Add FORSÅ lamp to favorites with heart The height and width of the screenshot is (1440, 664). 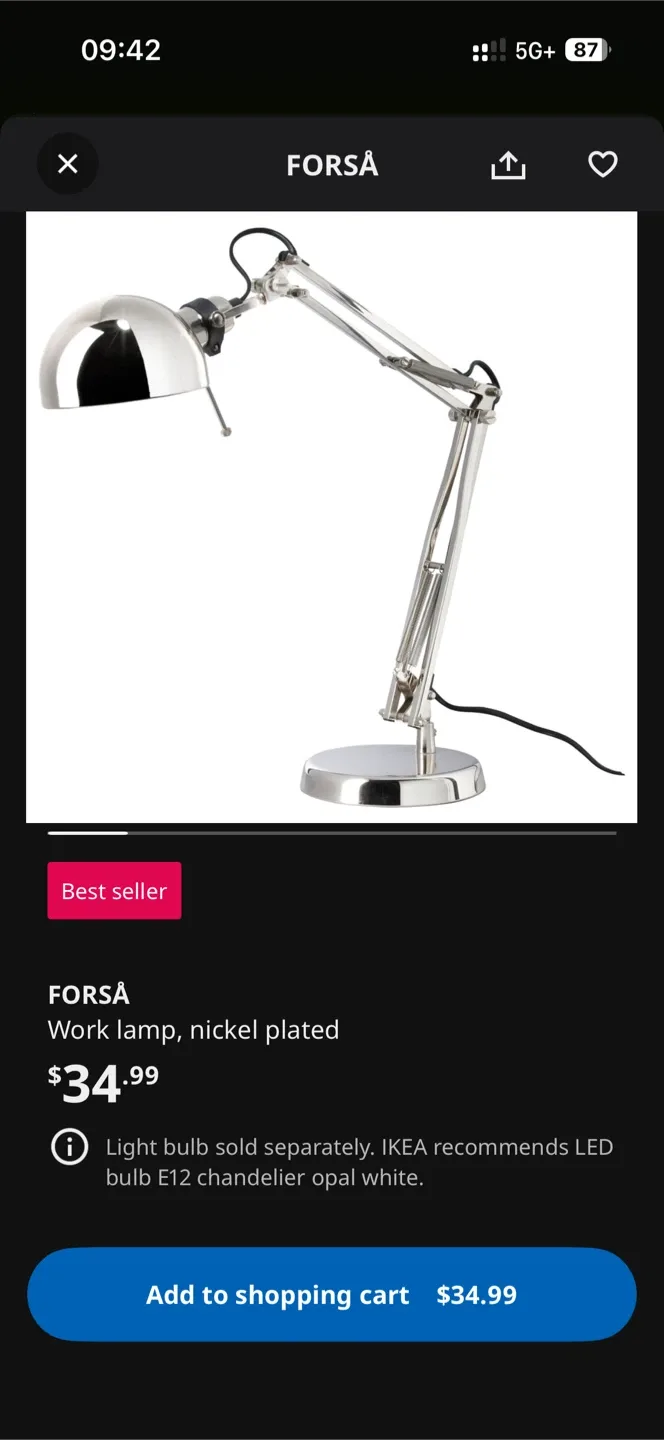(x=602, y=165)
